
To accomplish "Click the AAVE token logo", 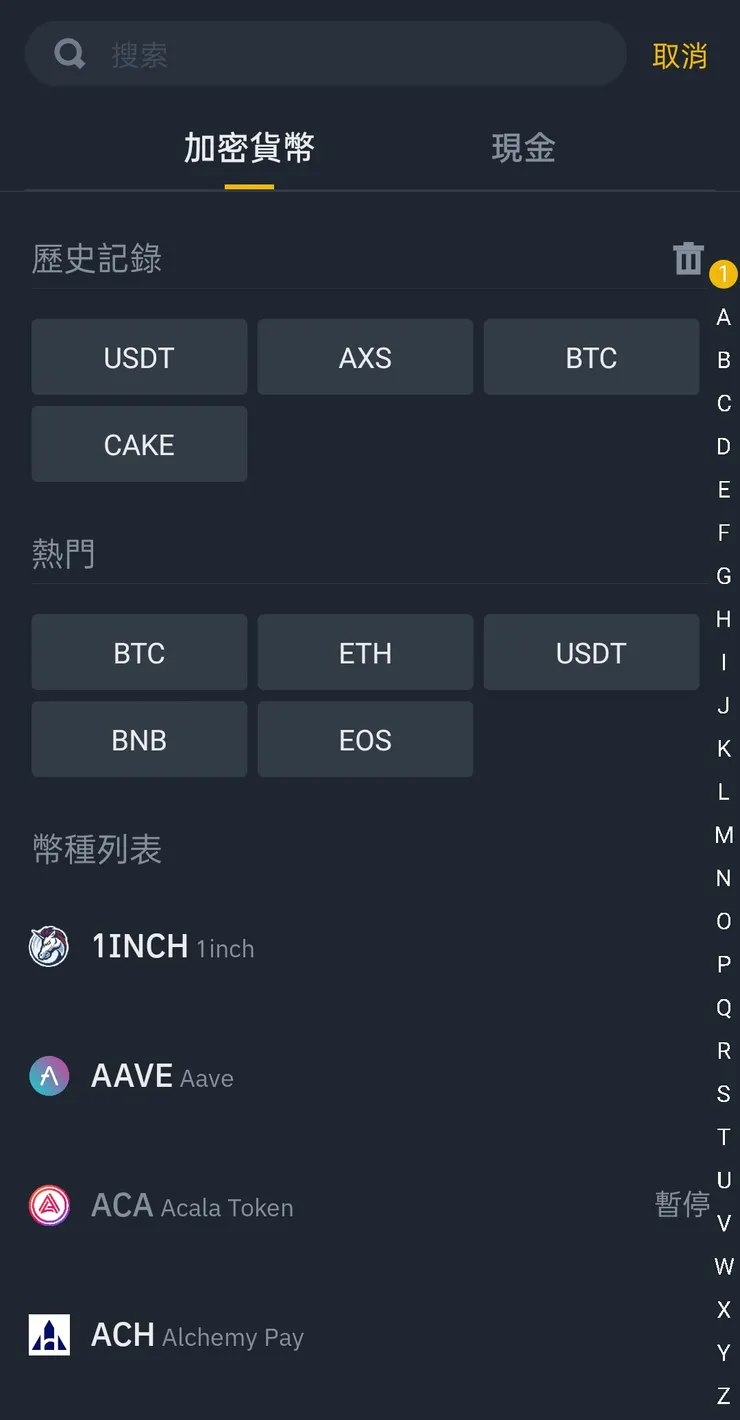I will pos(49,1076).
